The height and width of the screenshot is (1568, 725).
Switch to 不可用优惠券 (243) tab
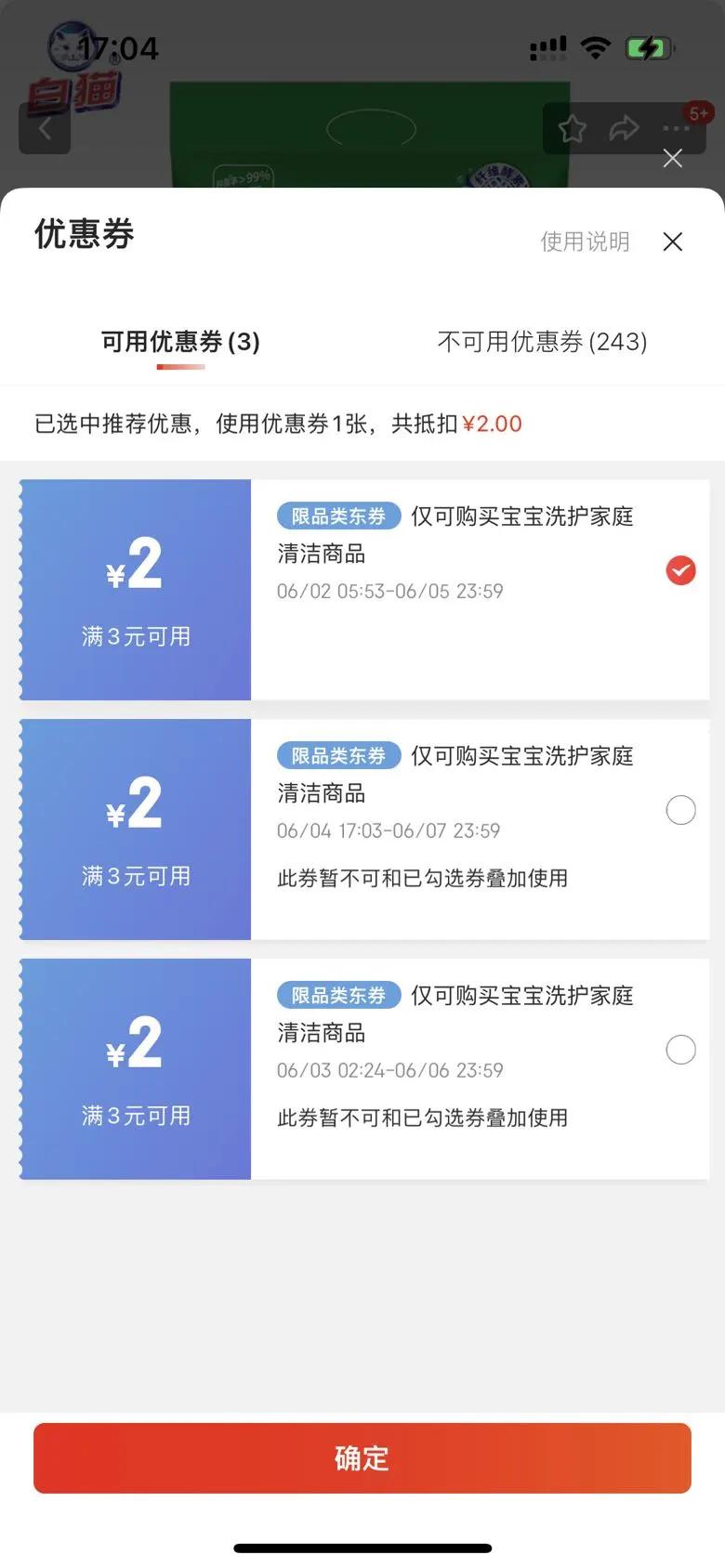click(542, 341)
